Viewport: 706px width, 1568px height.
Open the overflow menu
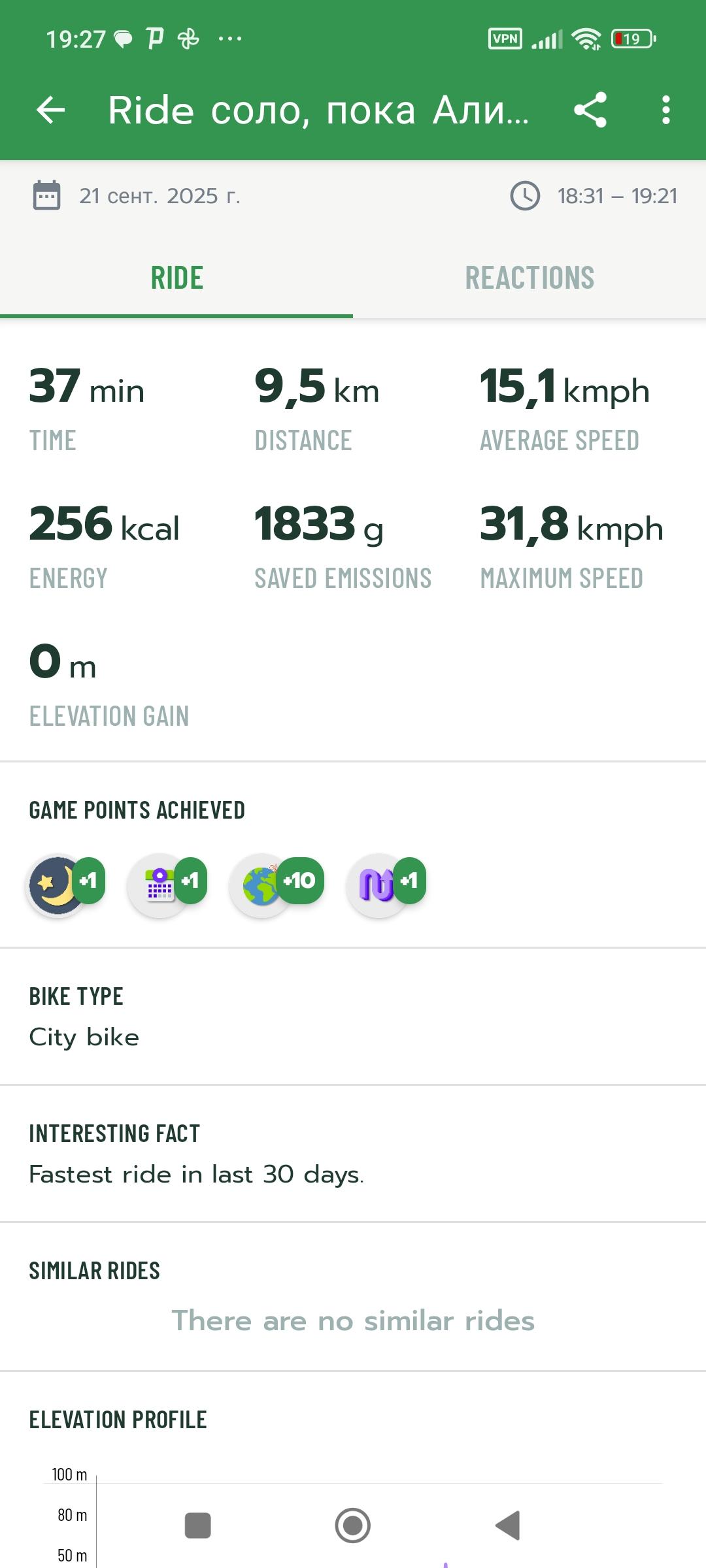point(665,110)
